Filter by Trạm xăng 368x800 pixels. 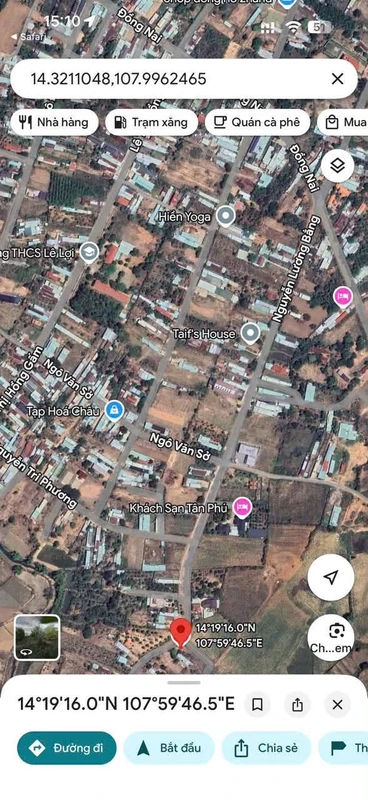point(151,122)
